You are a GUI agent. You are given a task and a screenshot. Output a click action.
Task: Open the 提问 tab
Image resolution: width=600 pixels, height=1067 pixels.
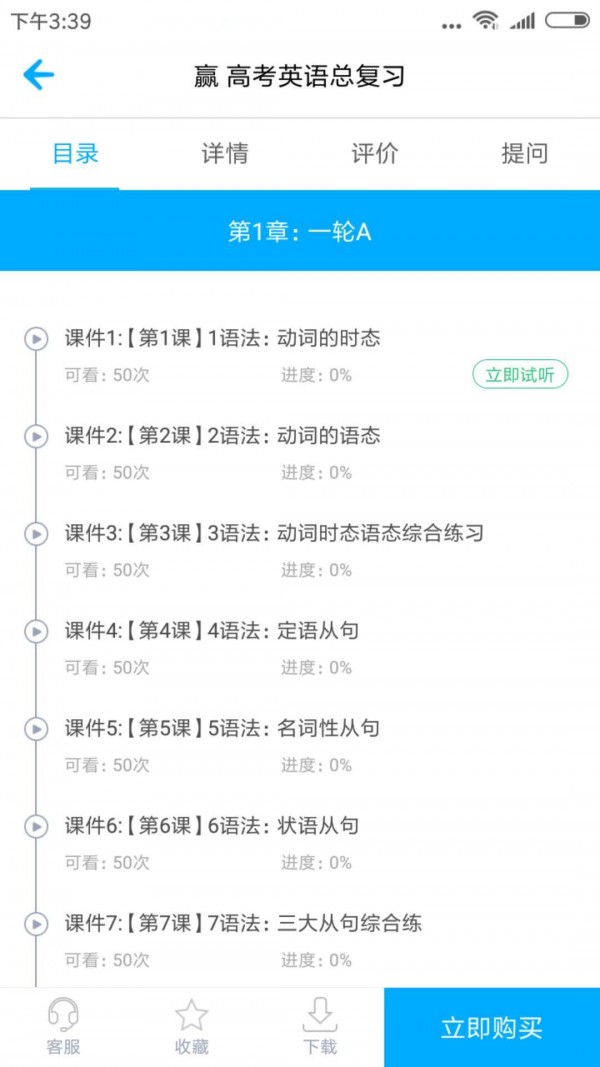tap(525, 154)
